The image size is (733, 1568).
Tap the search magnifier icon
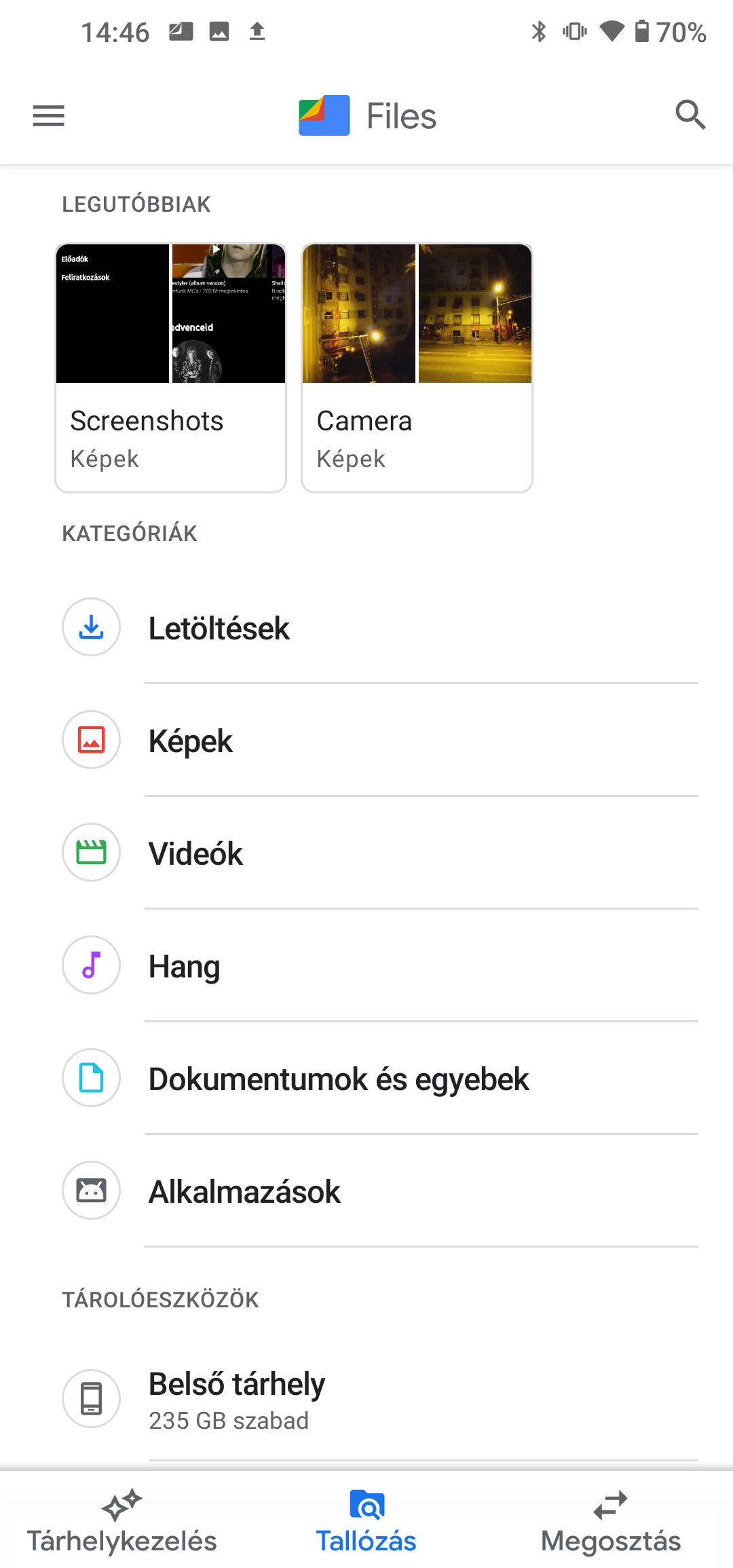pyautogui.click(x=690, y=115)
